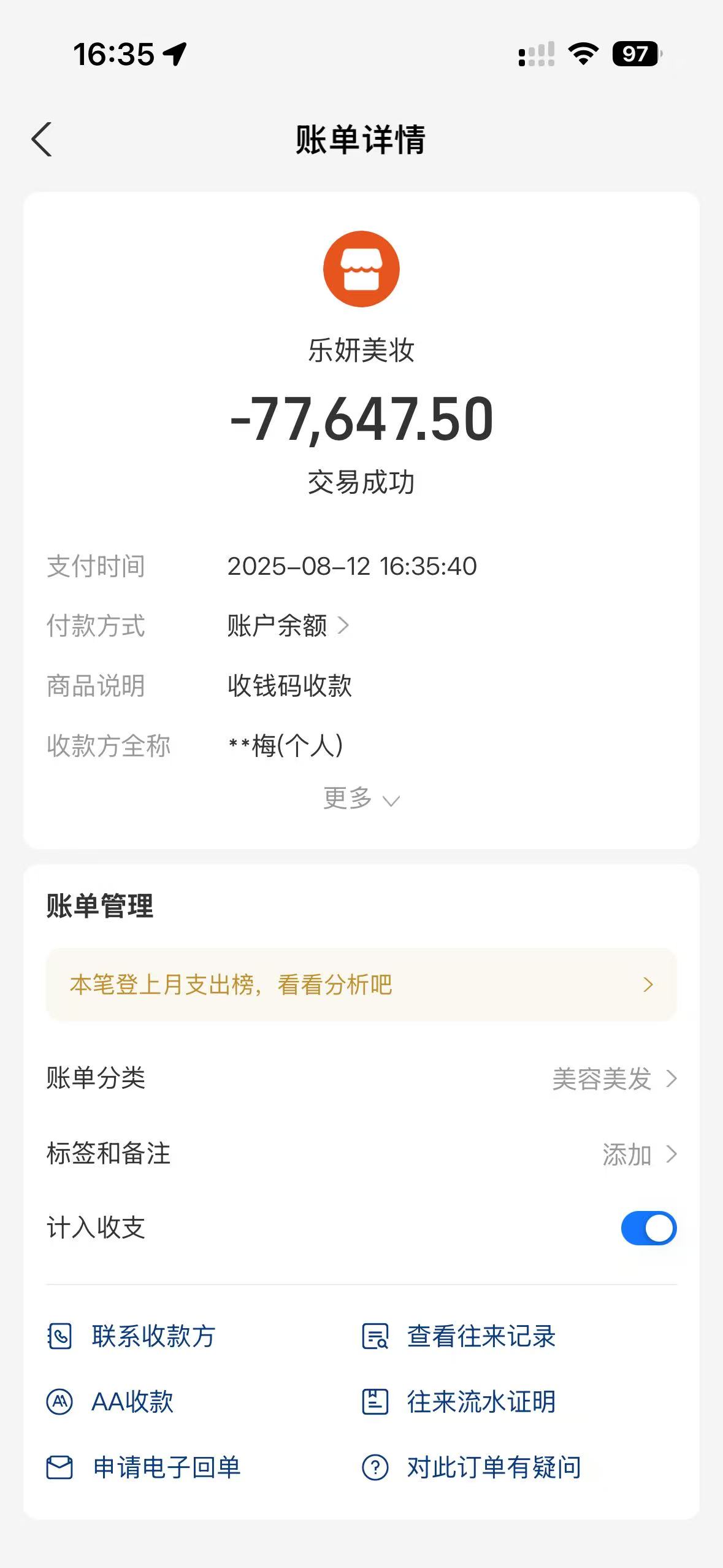Add a tag via 标签和备注
The image size is (723, 1568).
pyautogui.click(x=361, y=1154)
